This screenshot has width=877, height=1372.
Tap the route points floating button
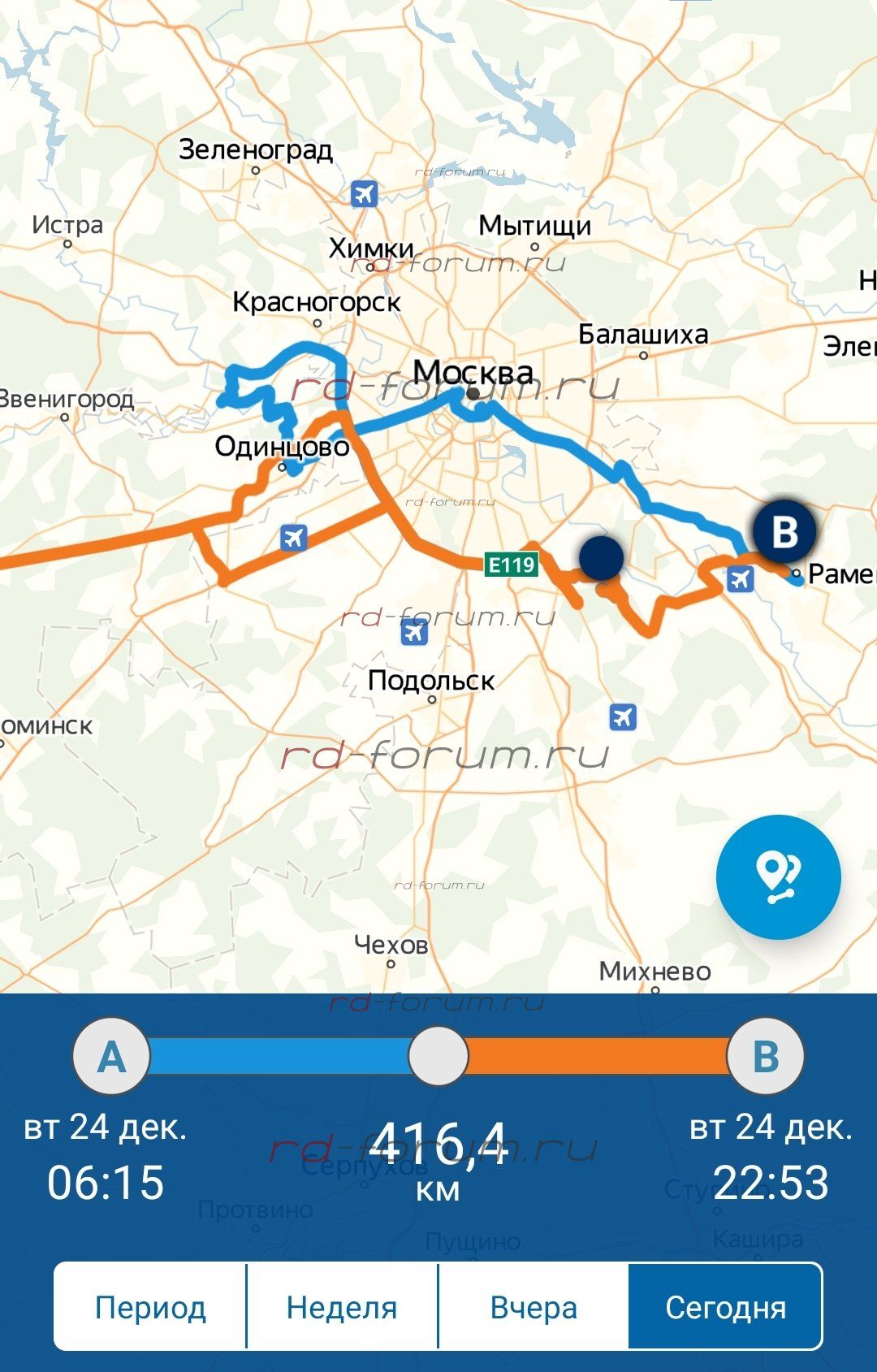pyautogui.click(x=778, y=877)
